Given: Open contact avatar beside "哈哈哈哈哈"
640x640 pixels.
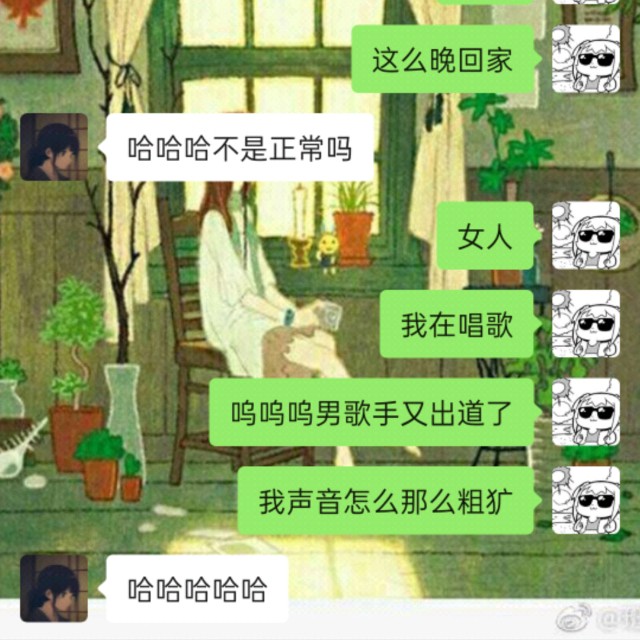Looking at the screenshot, I should coord(54,588).
